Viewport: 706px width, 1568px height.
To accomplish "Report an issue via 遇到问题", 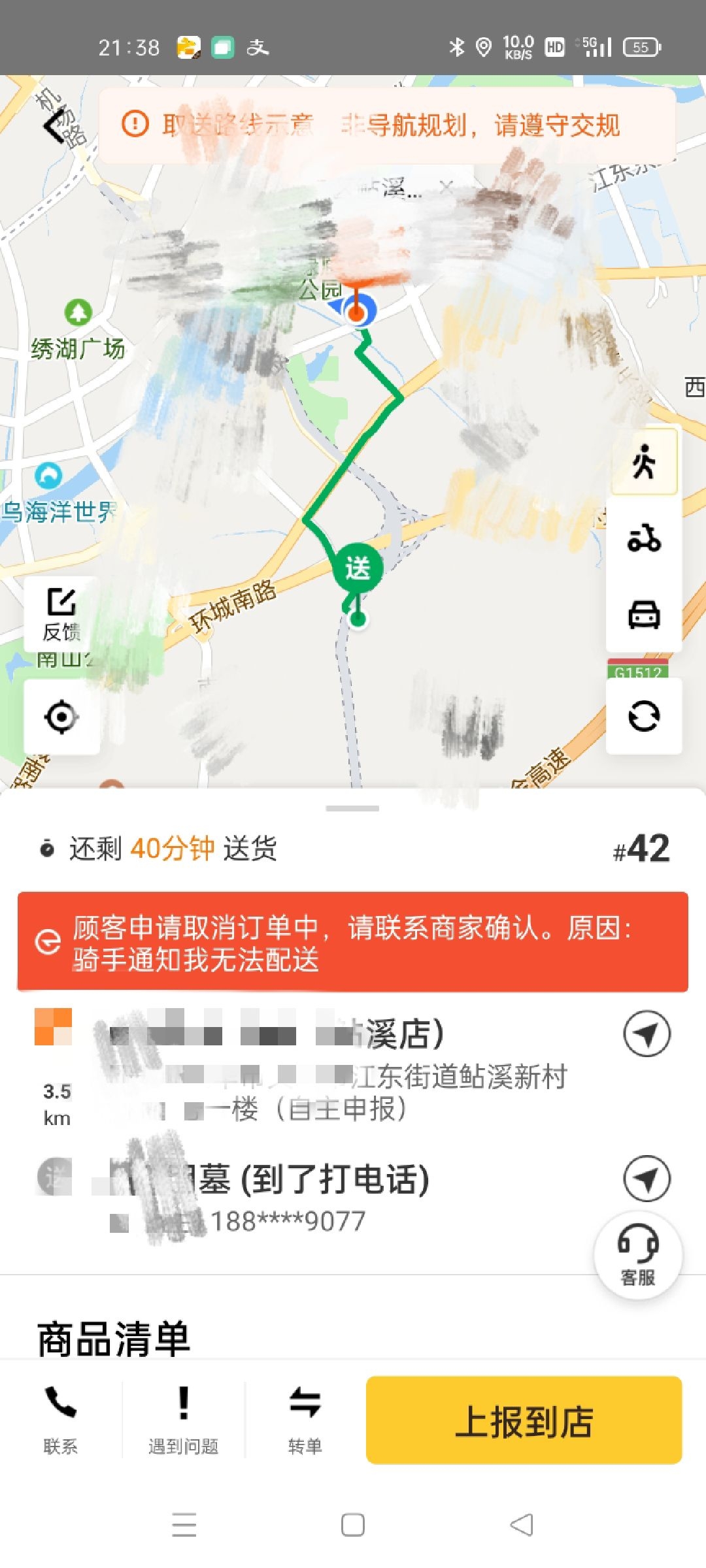I will click(x=184, y=1419).
